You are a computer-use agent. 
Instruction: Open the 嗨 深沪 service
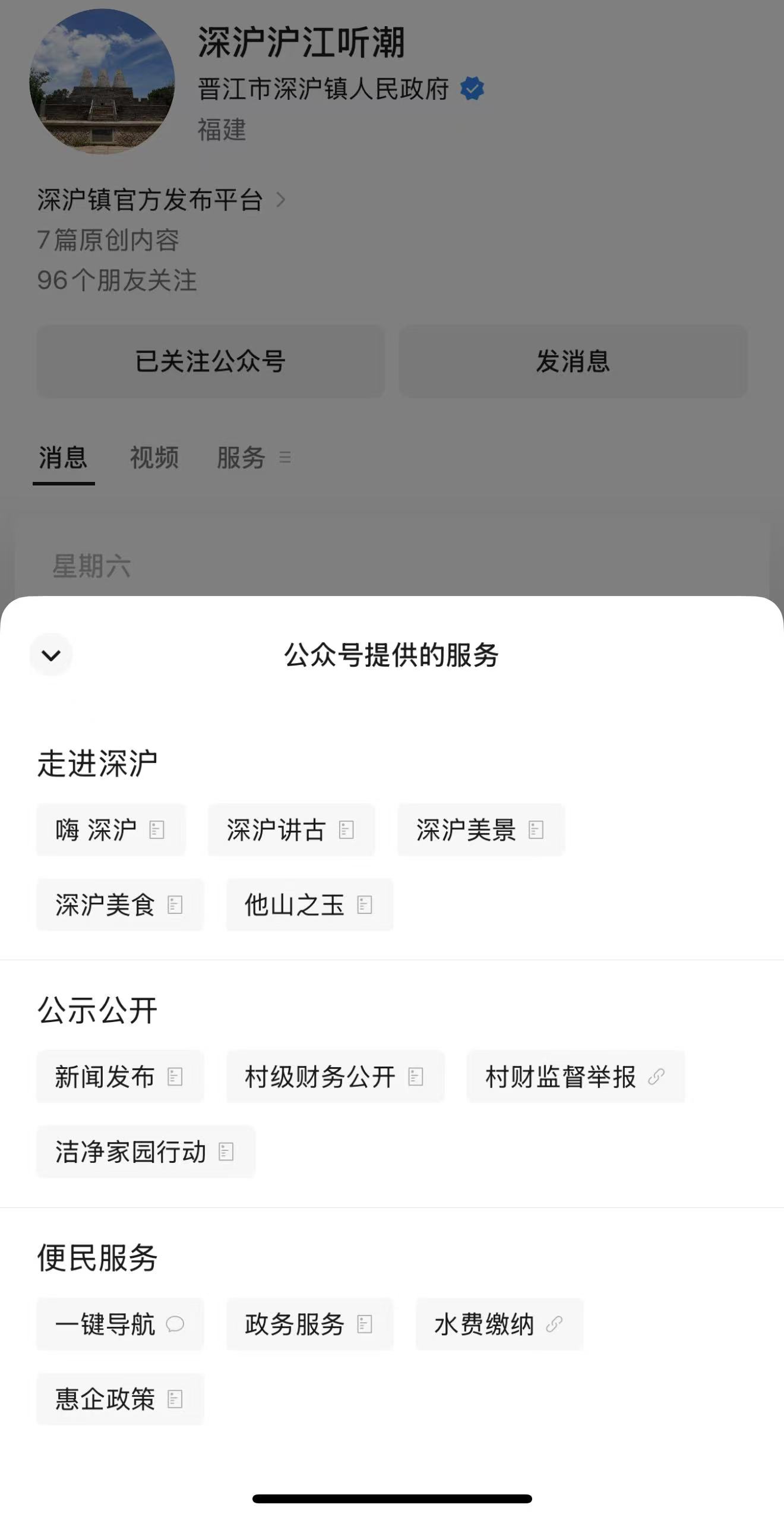111,830
